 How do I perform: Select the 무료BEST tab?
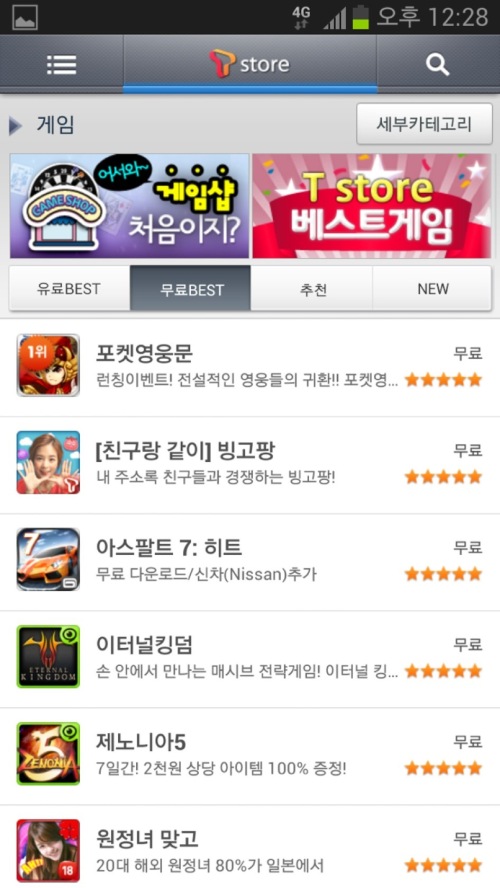click(190, 289)
